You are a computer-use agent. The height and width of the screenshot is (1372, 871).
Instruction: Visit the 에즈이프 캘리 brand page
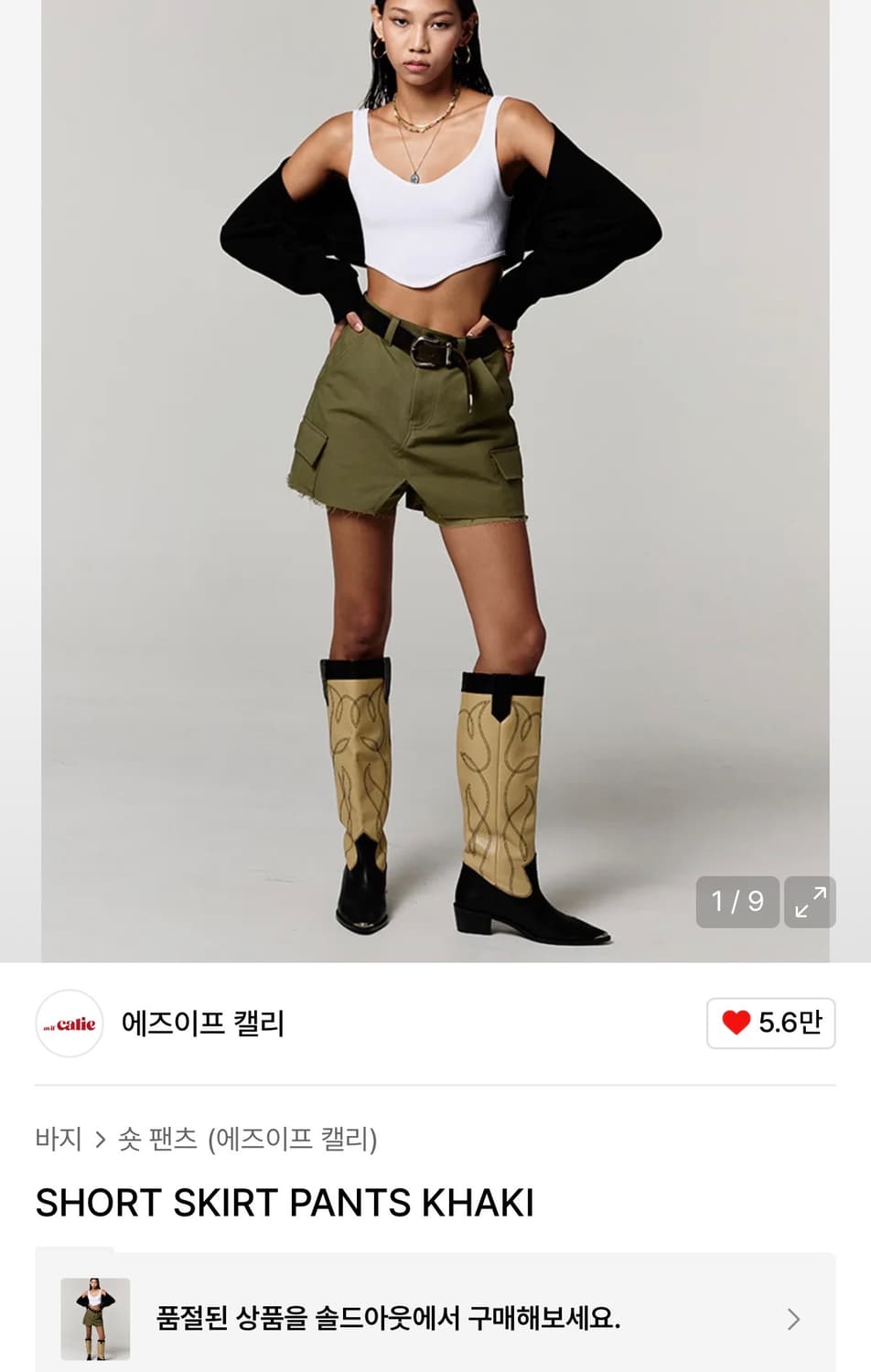tap(202, 1024)
